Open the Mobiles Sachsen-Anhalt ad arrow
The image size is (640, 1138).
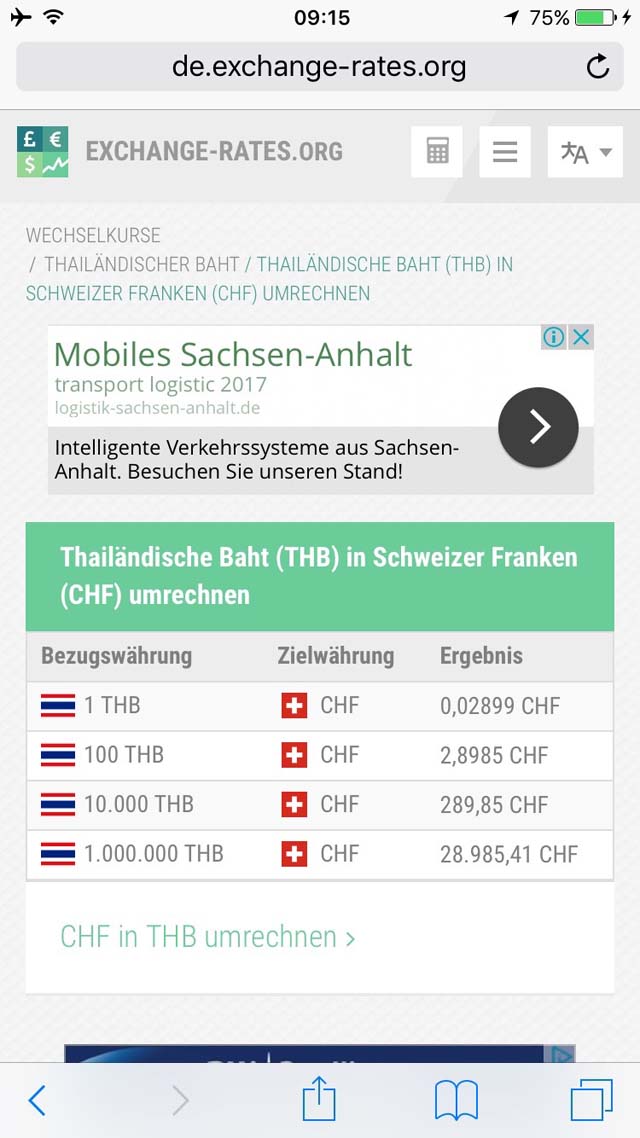coord(538,427)
